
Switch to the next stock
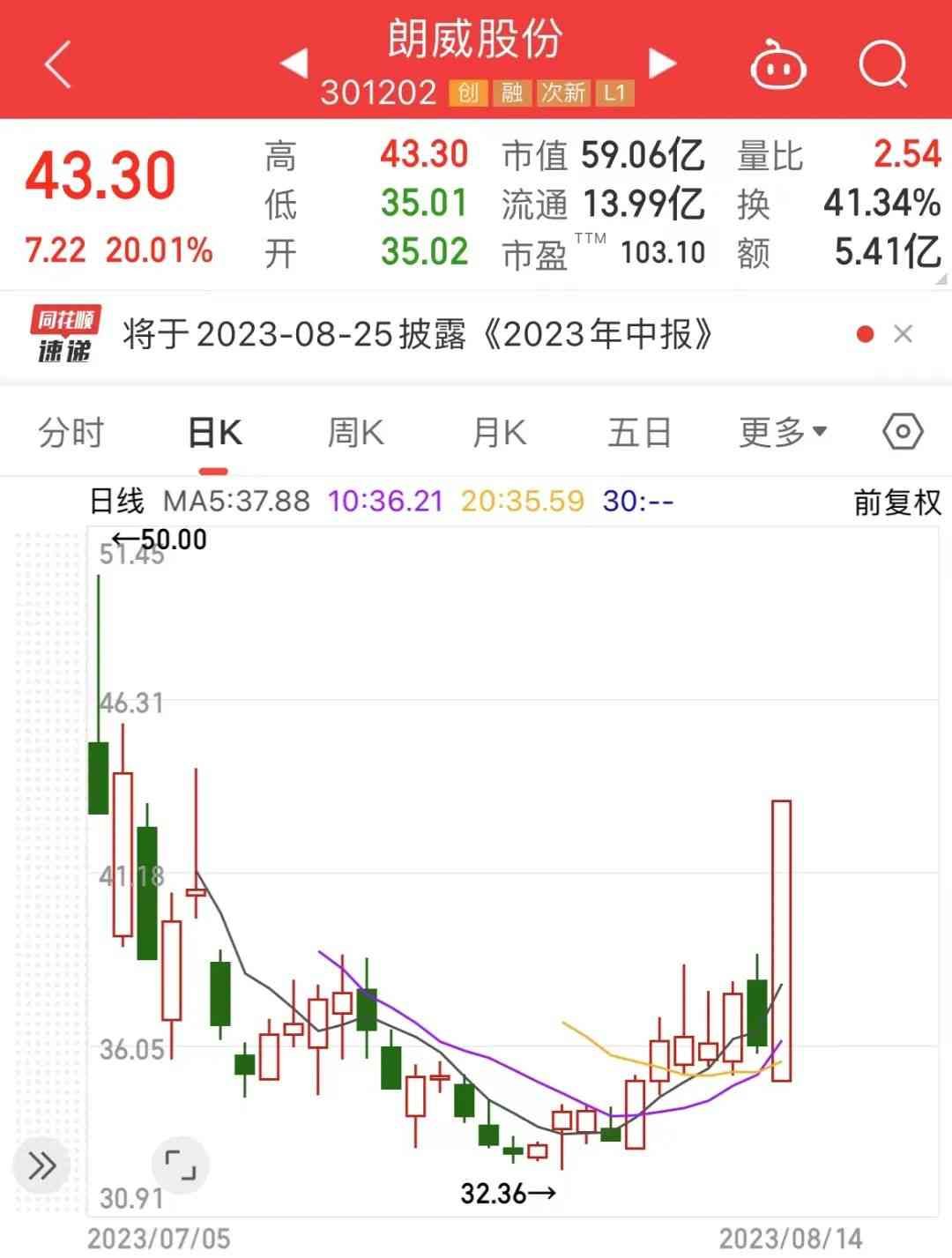click(661, 63)
